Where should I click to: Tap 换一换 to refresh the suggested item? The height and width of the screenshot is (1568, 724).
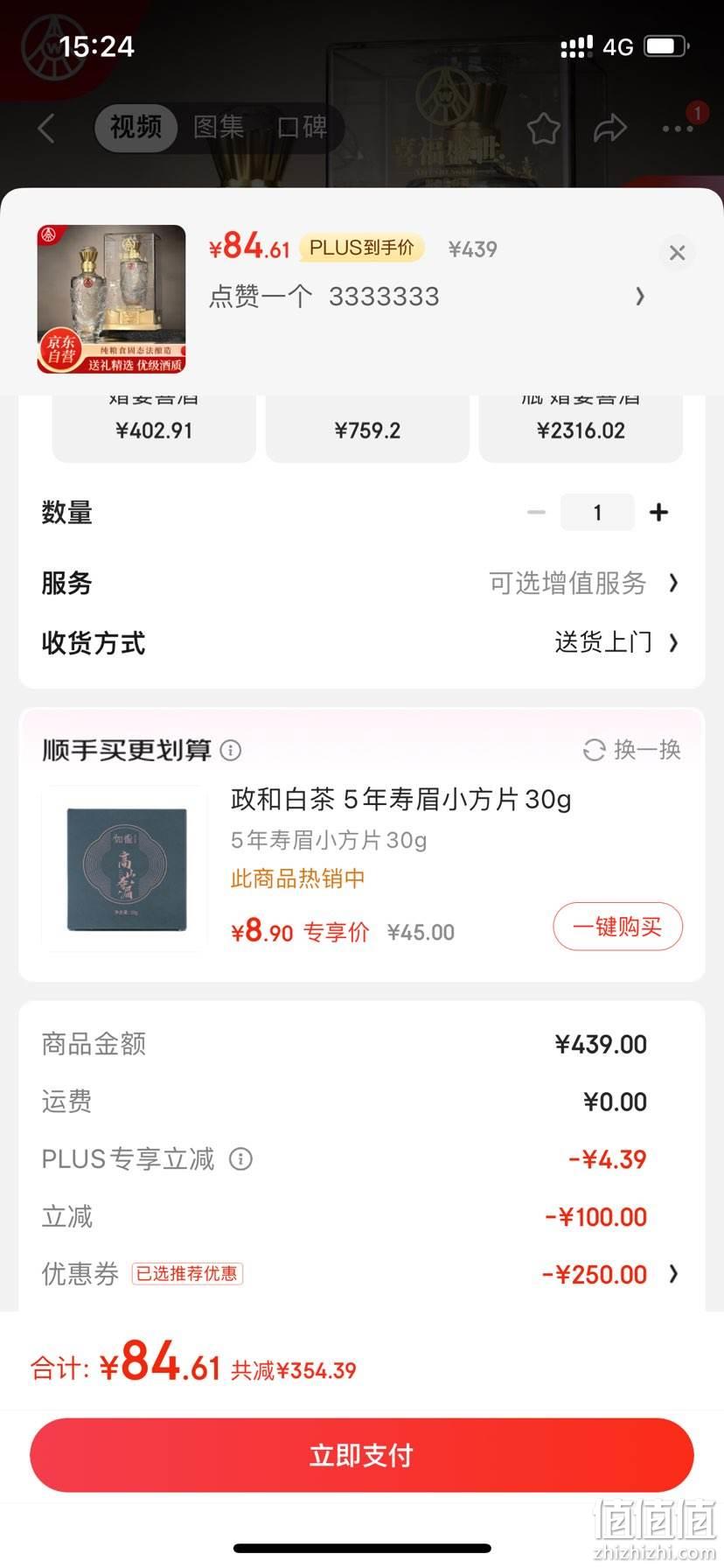pos(632,750)
